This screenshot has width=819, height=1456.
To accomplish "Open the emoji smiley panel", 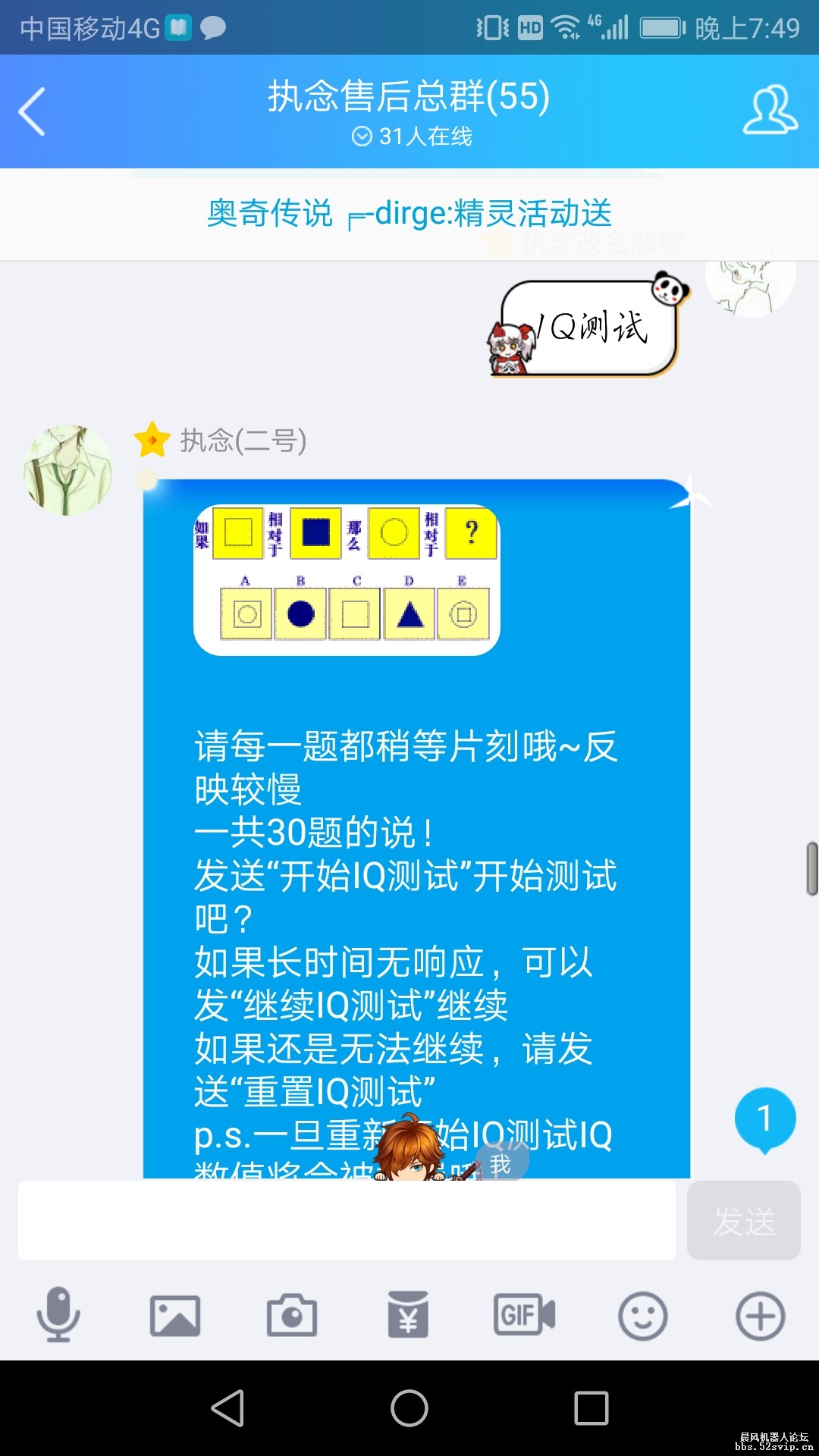I will (x=641, y=1316).
